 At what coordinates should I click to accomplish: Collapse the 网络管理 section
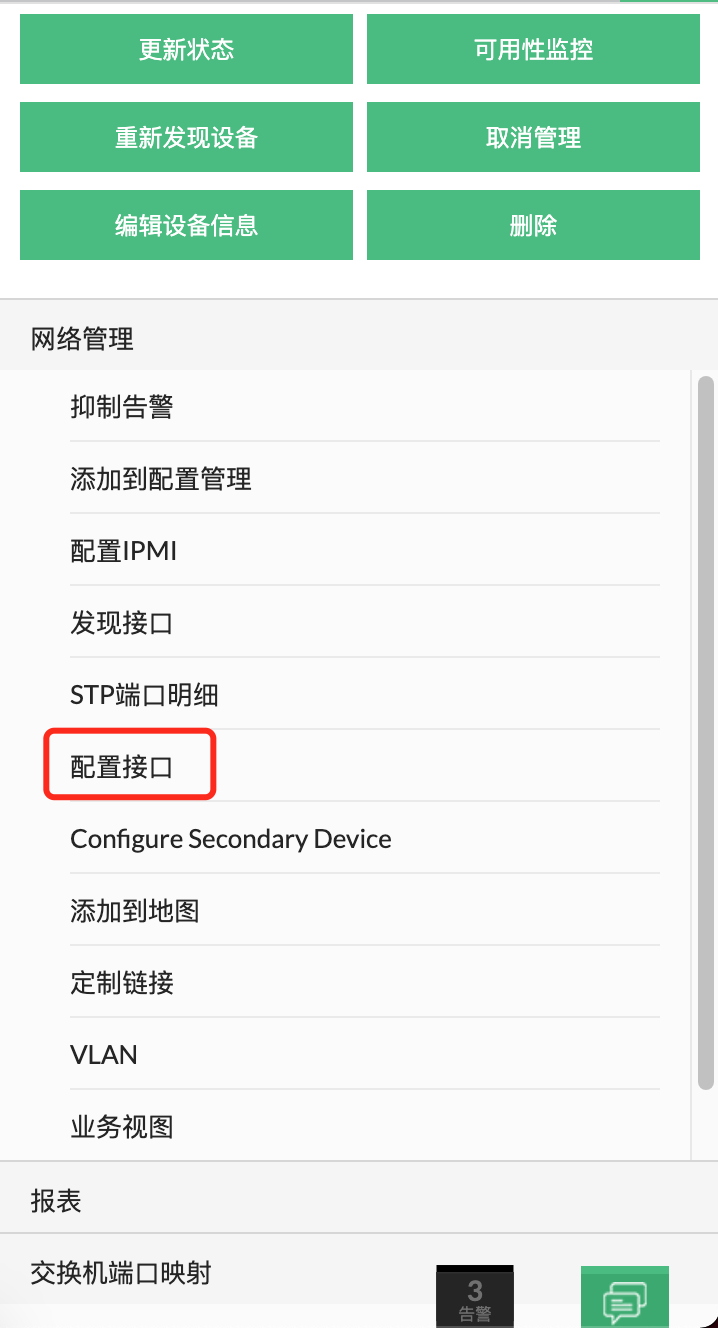359,339
